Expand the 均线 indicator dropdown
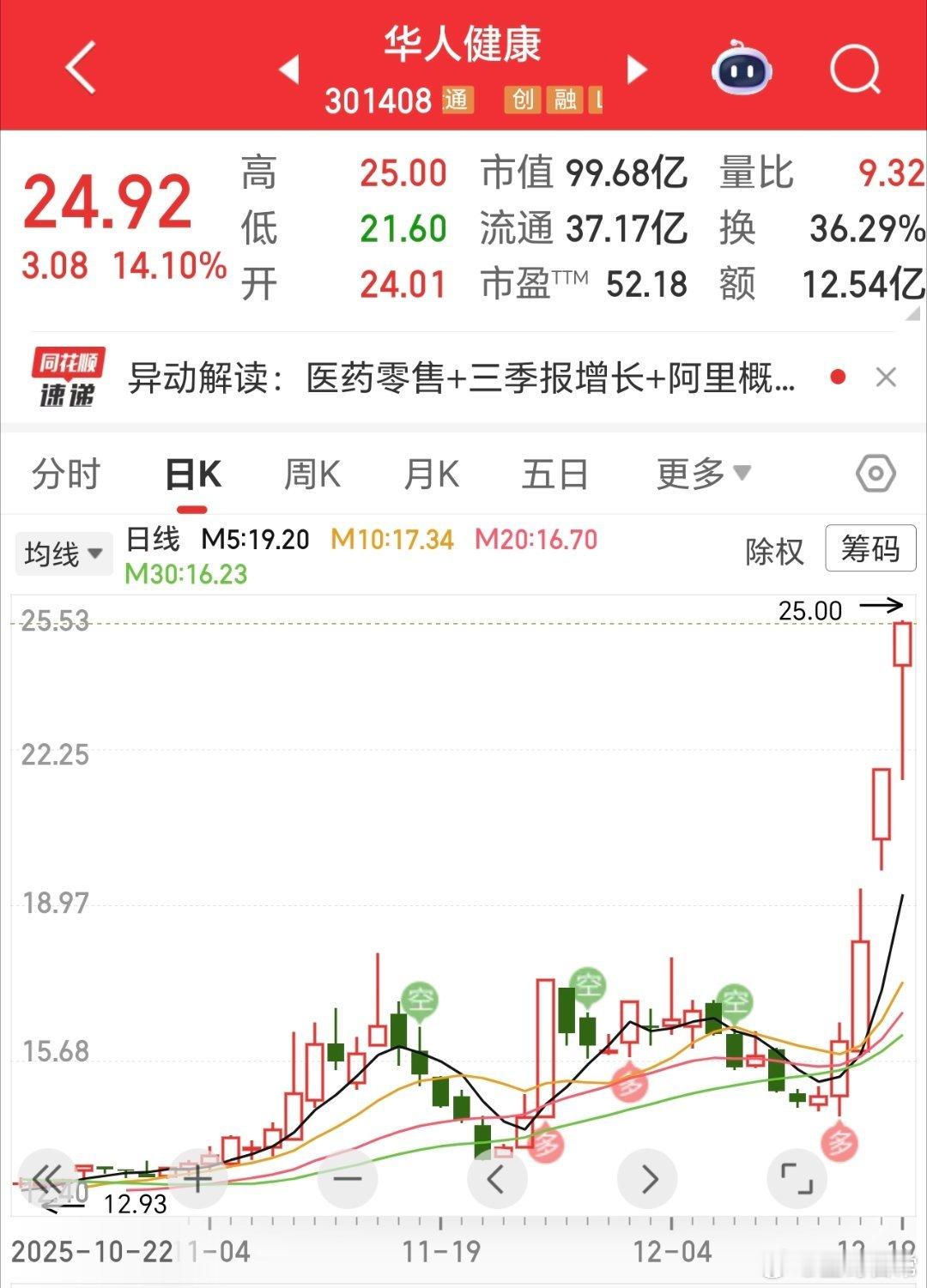 [64, 552]
